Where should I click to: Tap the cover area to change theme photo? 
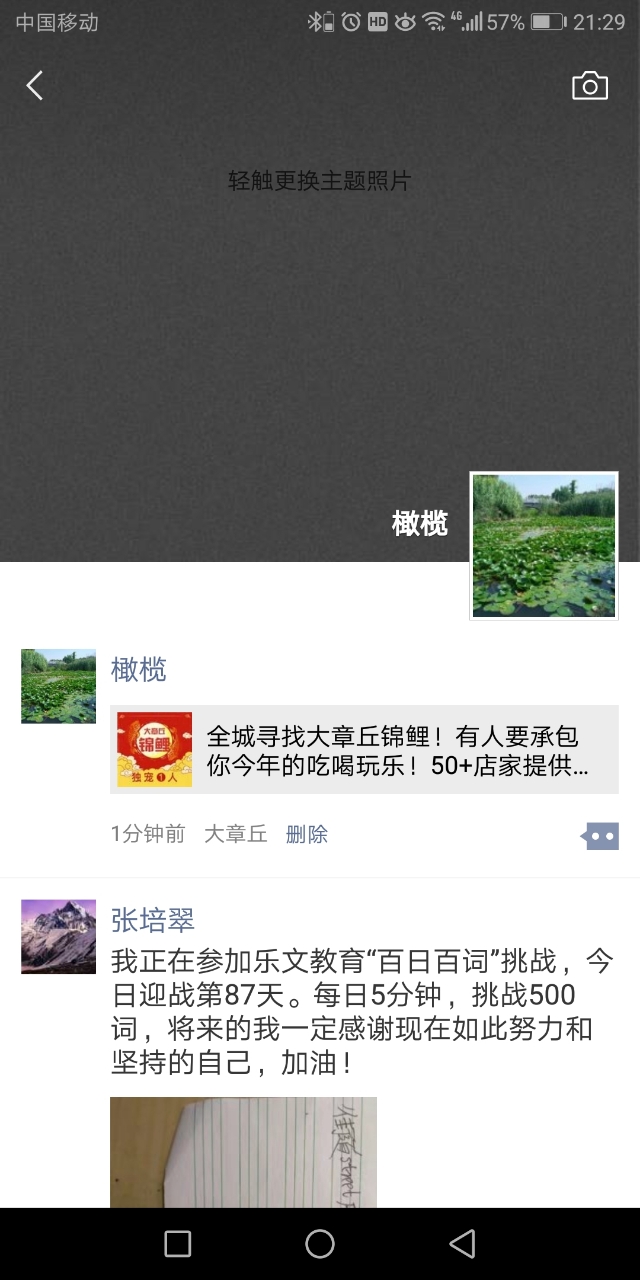tap(319, 300)
